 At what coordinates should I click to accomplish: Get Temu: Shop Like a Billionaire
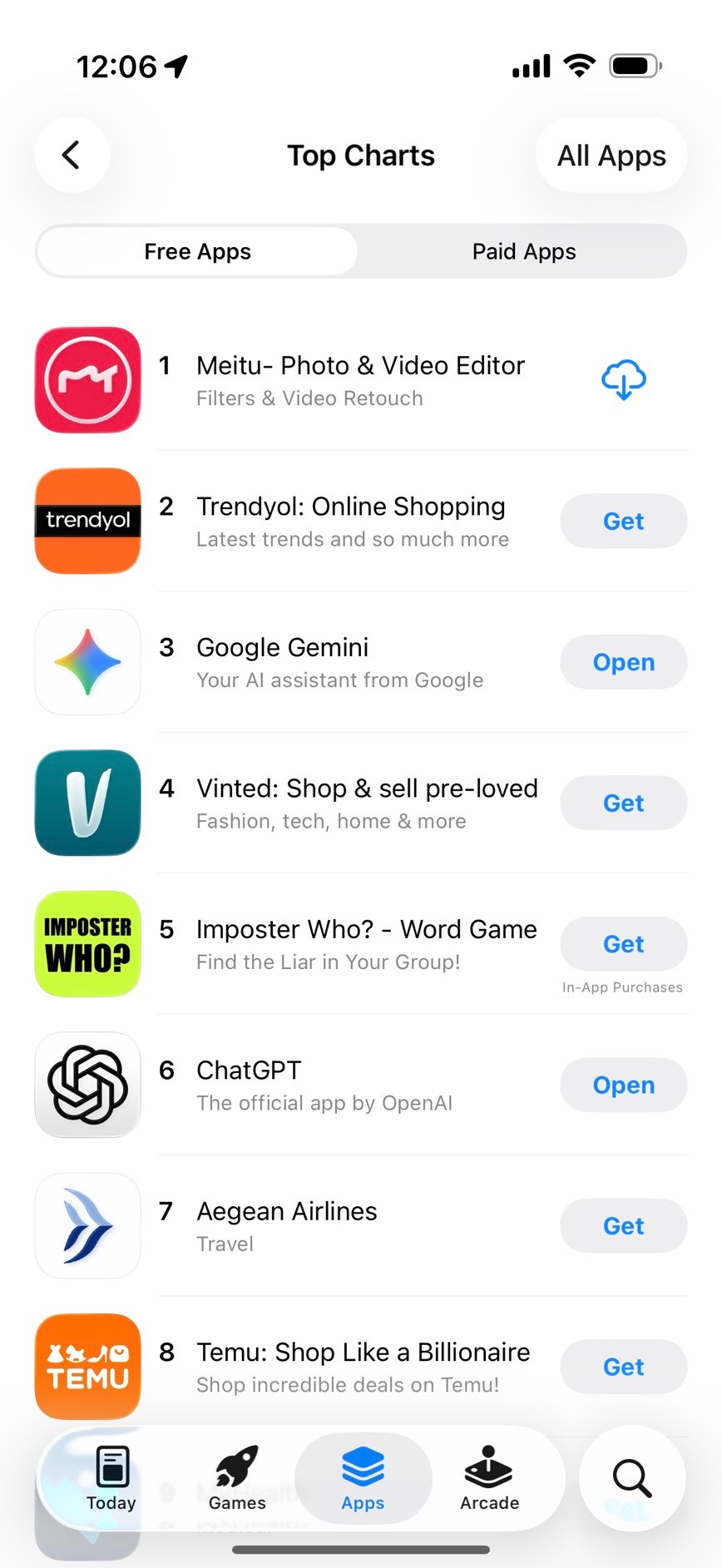623,1367
